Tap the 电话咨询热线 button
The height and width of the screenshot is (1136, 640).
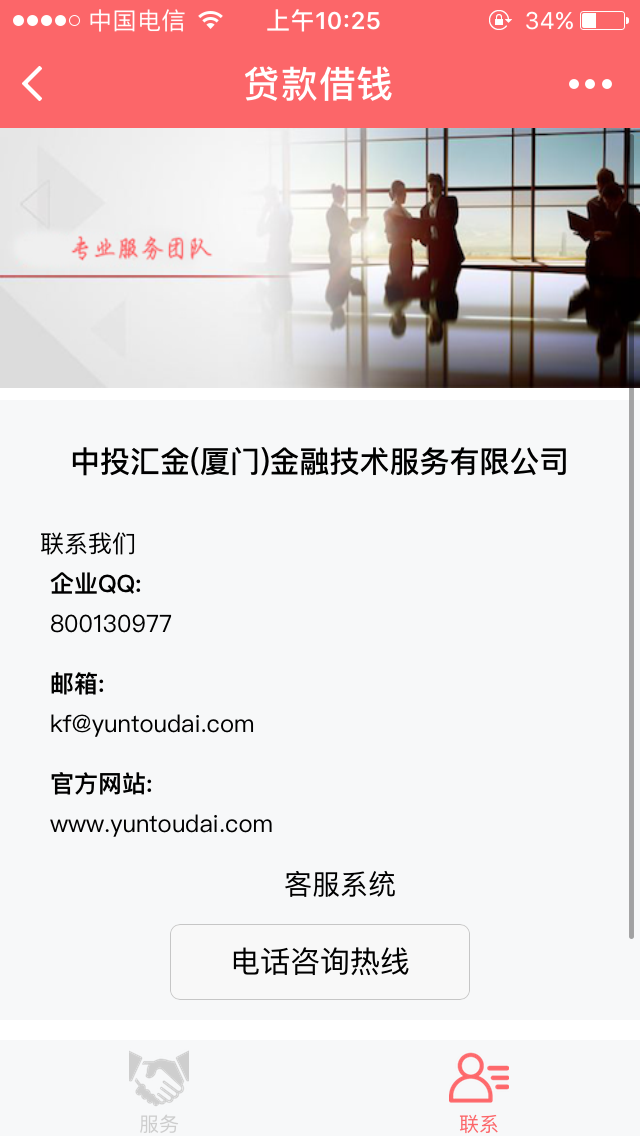pos(320,962)
